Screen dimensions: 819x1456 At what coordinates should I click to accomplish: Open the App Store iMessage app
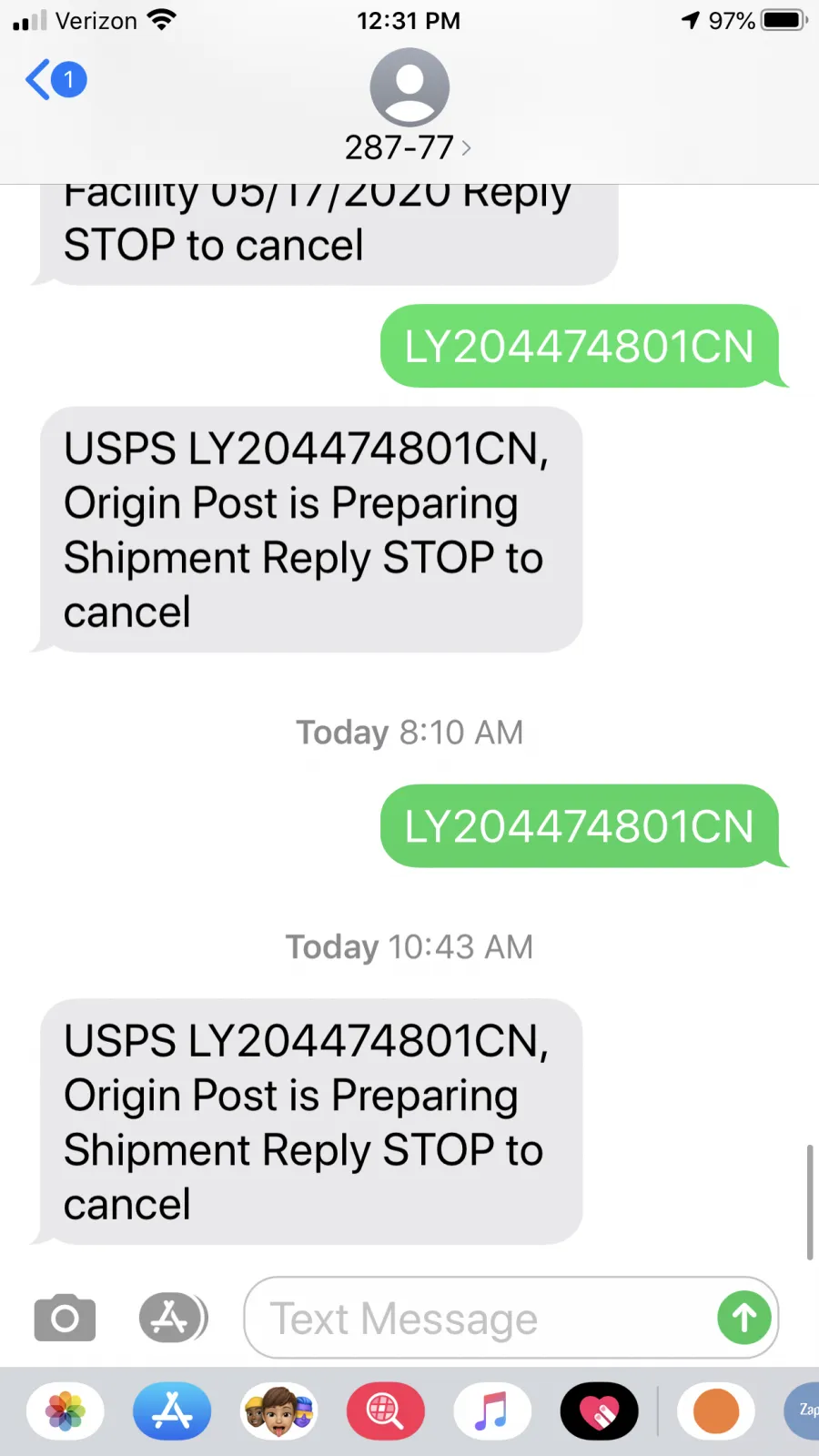(172, 1411)
